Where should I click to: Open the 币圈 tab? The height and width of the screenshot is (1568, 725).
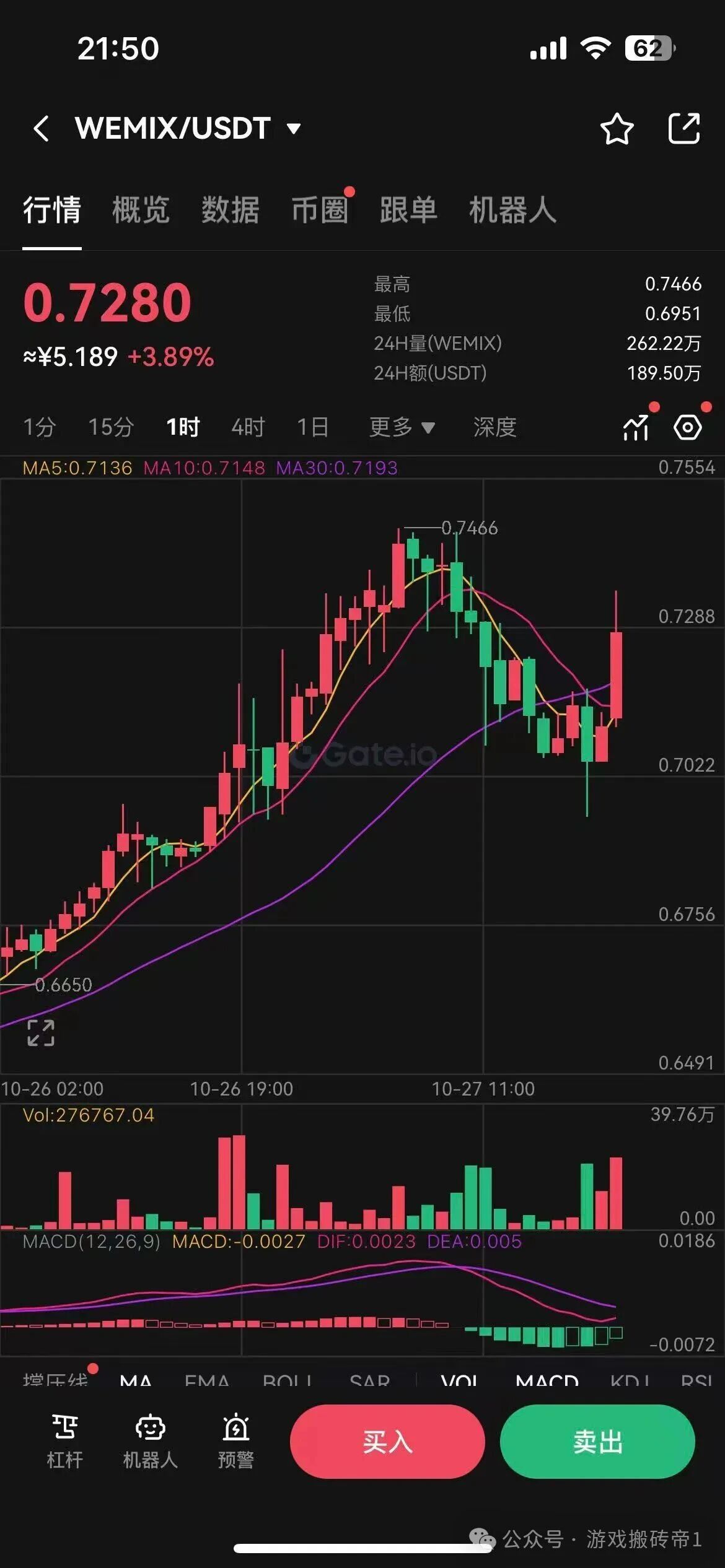coord(320,209)
